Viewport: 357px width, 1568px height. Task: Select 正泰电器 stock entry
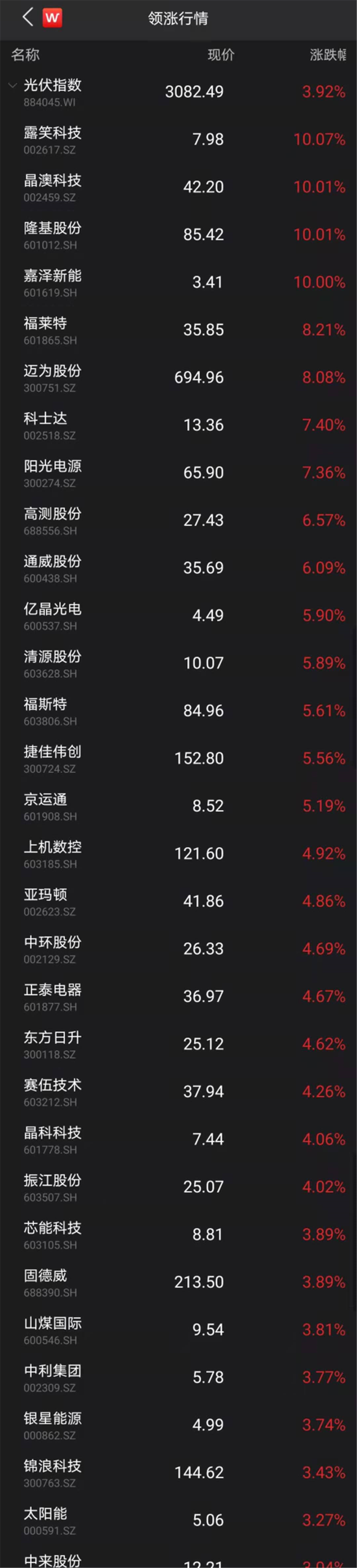click(x=52, y=996)
